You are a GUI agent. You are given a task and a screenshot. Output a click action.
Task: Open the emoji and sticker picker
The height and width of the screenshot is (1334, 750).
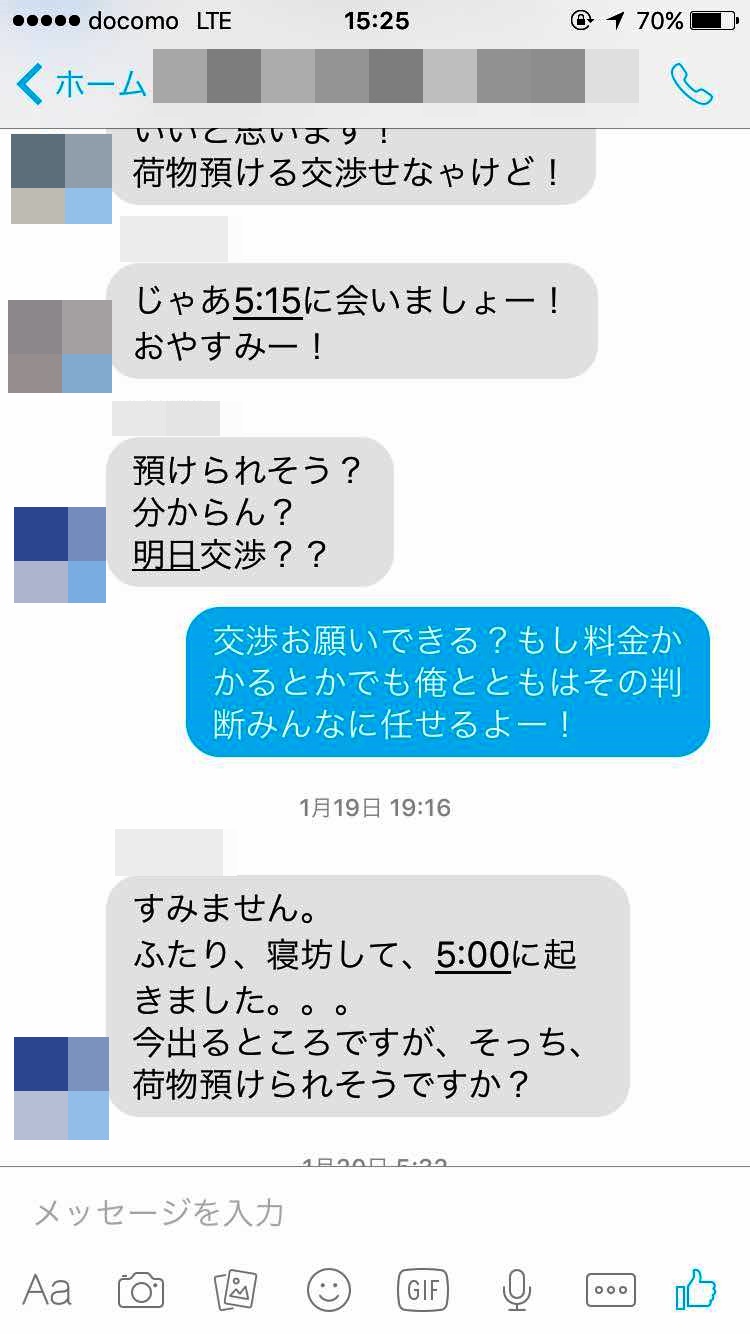tap(329, 1290)
